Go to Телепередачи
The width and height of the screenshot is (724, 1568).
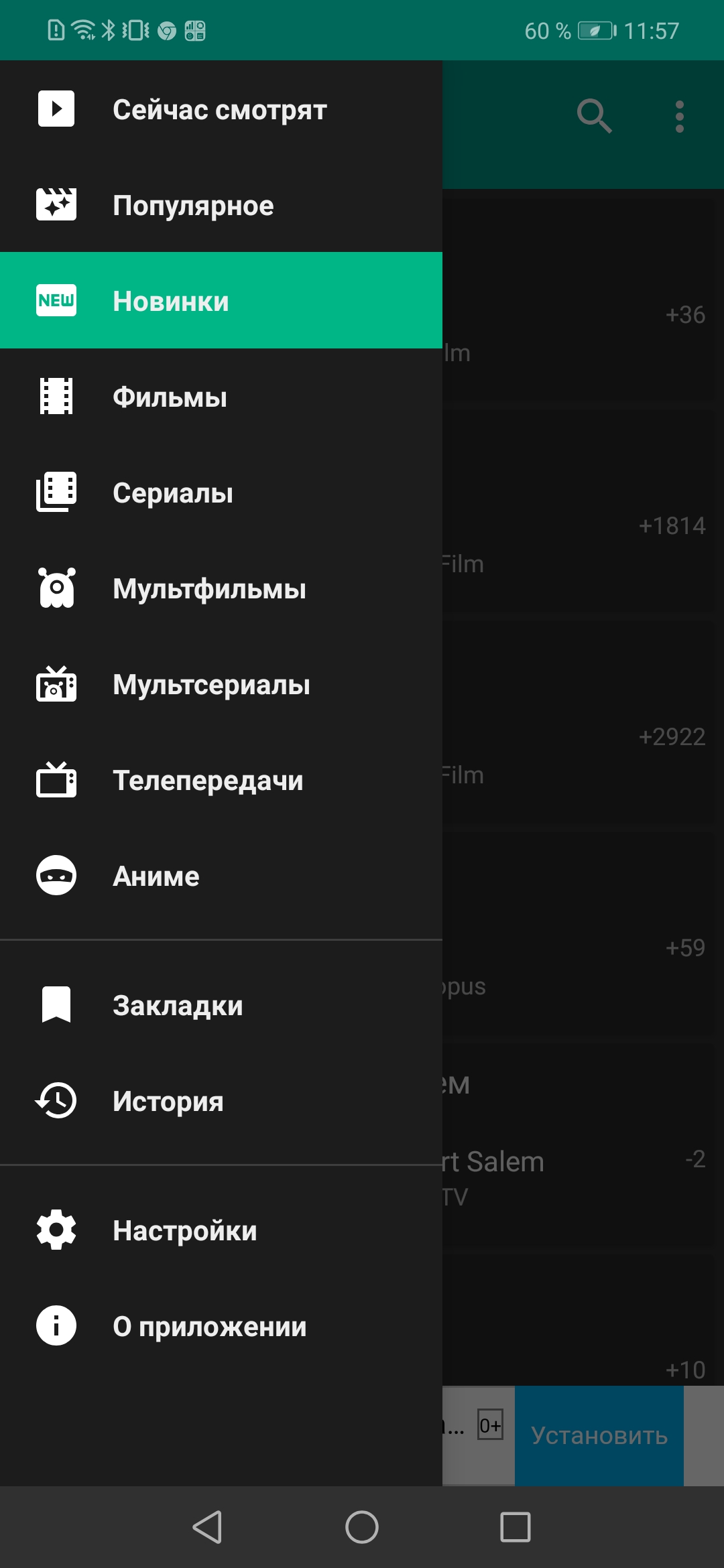point(221,780)
